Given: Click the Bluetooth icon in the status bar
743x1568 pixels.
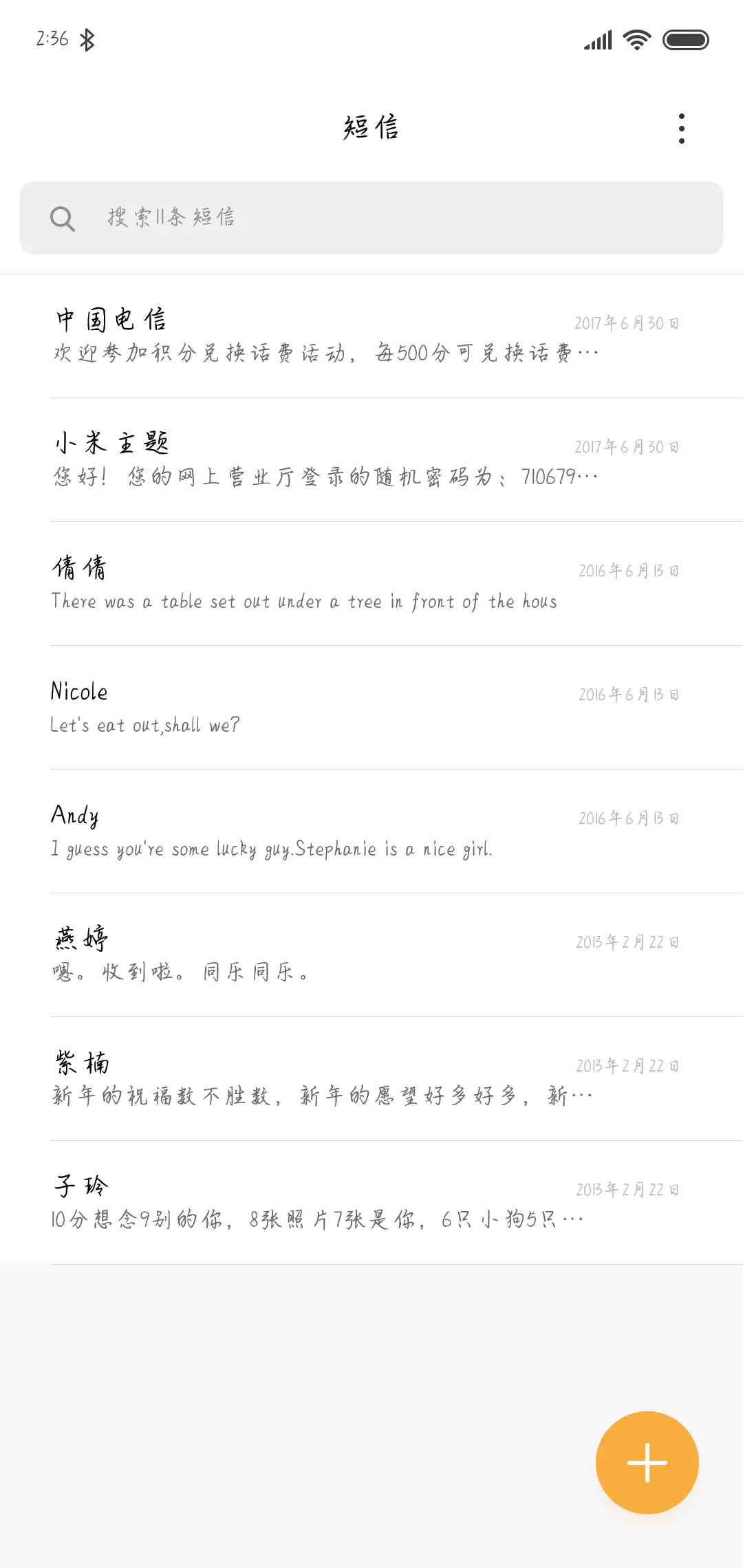Looking at the screenshot, I should (87, 39).
